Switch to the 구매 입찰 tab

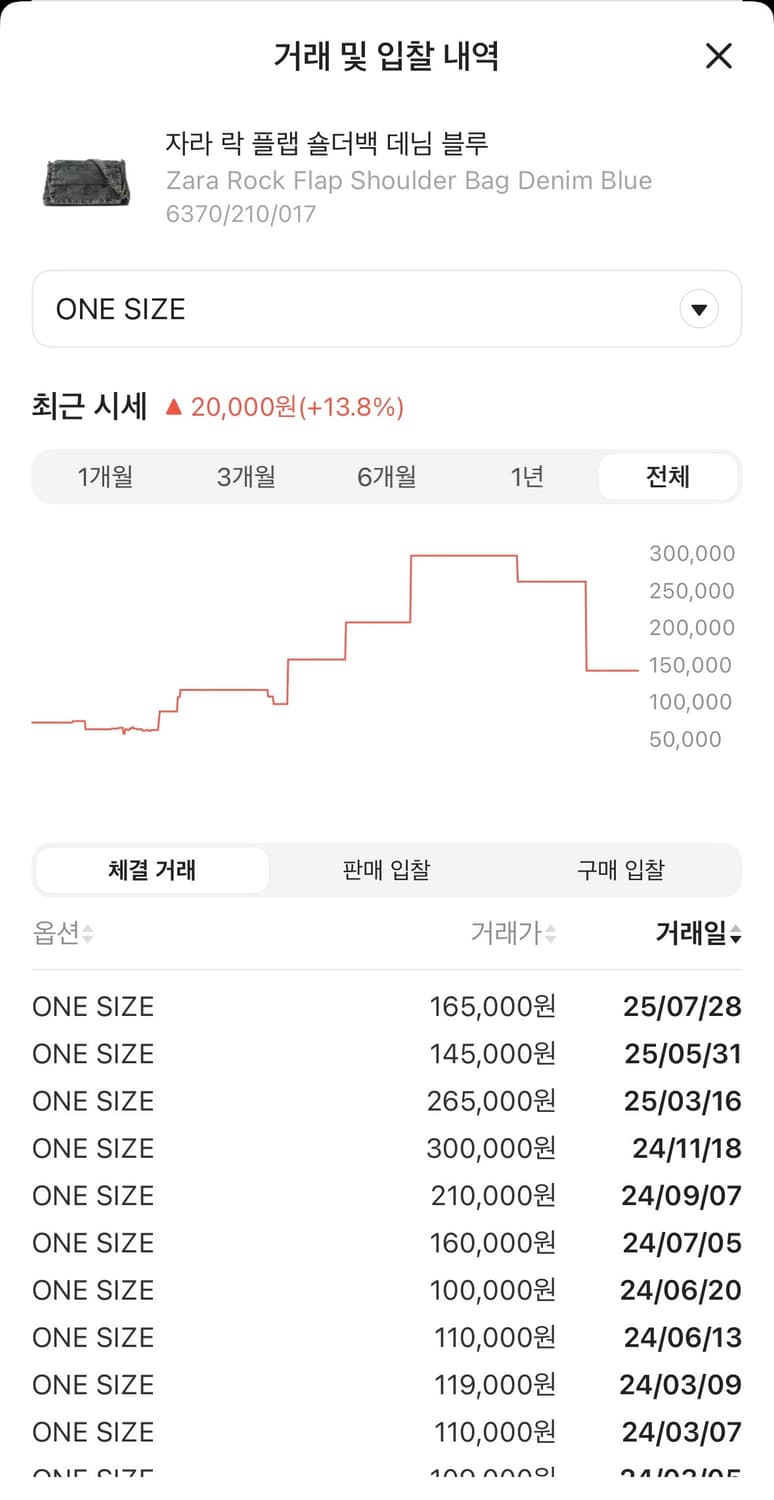(x=620, y=870)
